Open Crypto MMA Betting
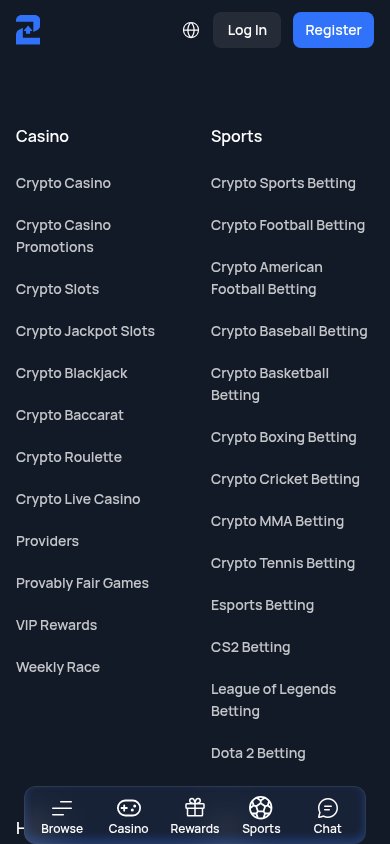The image size is (390, 844). pyautogui.click(x=278, y=521)
